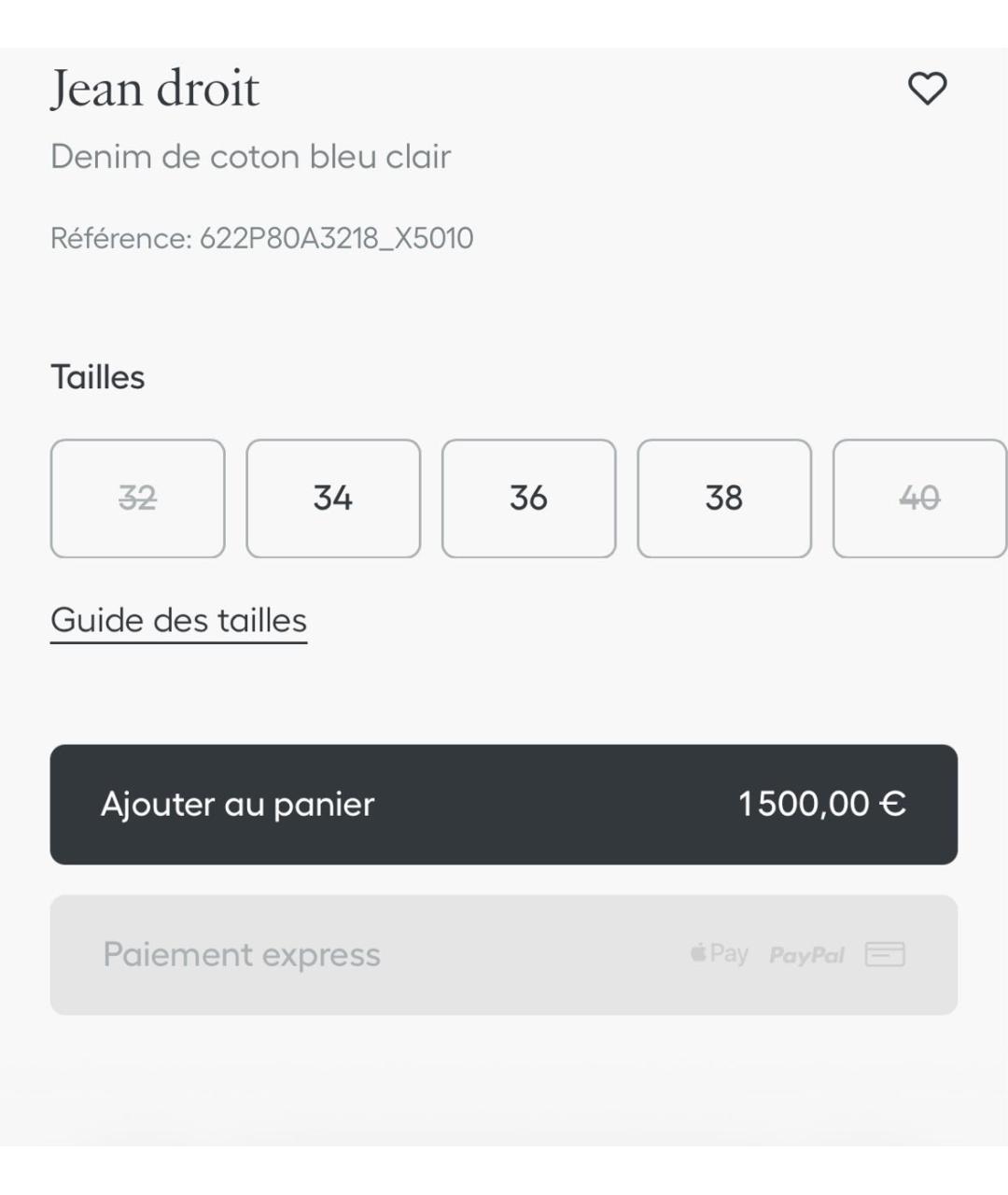
Task: Pick size 38
Action: tap(724, 499)
